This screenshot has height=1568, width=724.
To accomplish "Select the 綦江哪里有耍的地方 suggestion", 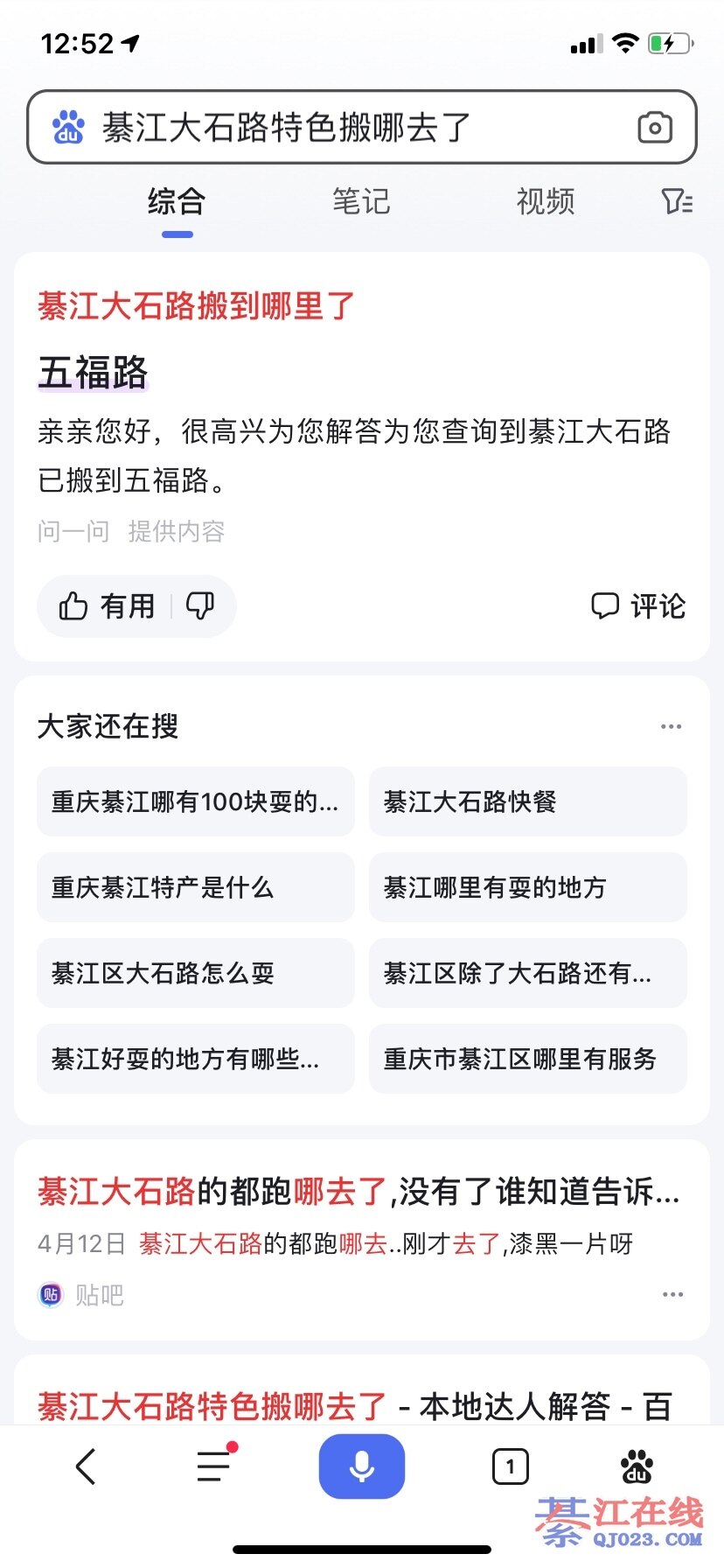I will [527, 887].
